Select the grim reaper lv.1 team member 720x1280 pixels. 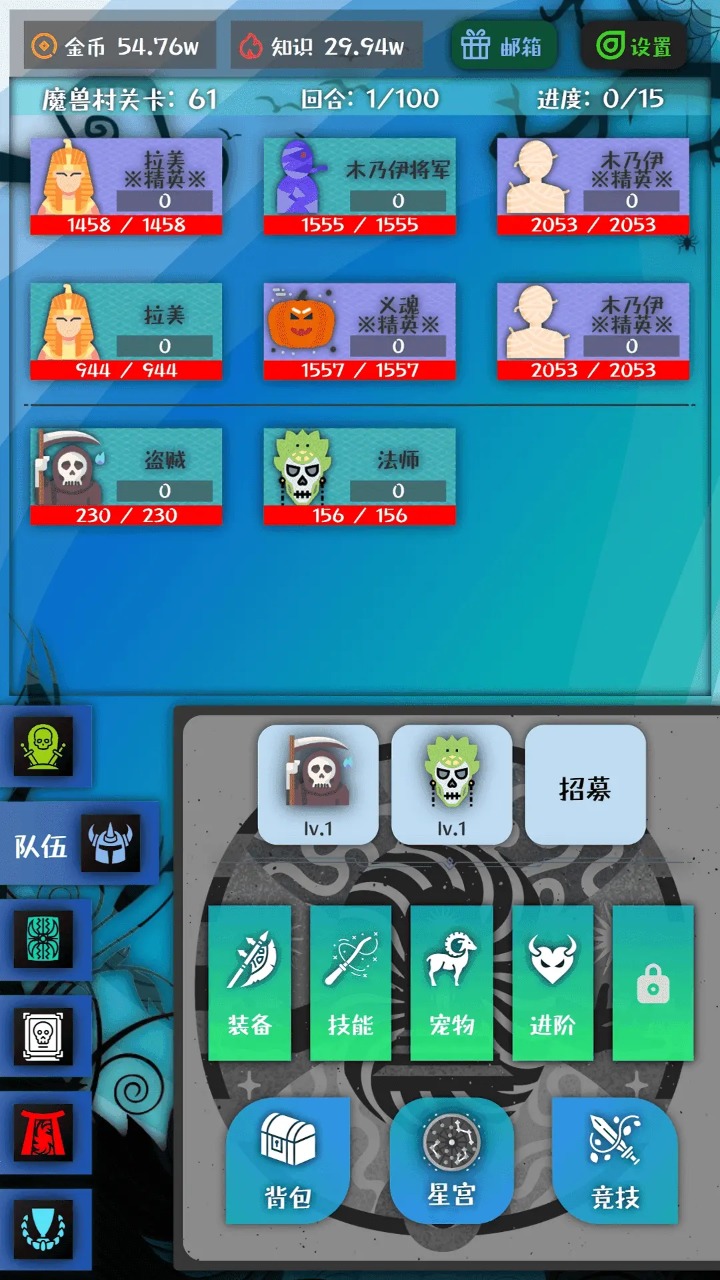click(x=318, y=783)
